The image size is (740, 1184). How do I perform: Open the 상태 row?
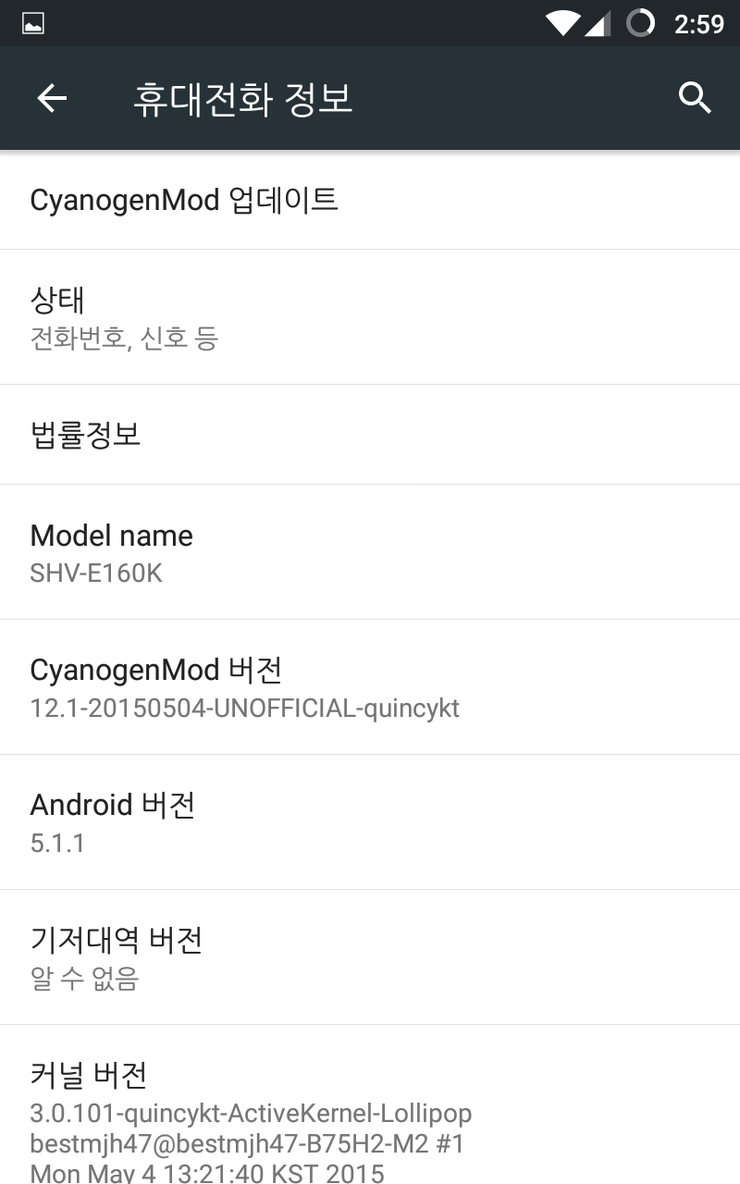[x=370, y=317]
